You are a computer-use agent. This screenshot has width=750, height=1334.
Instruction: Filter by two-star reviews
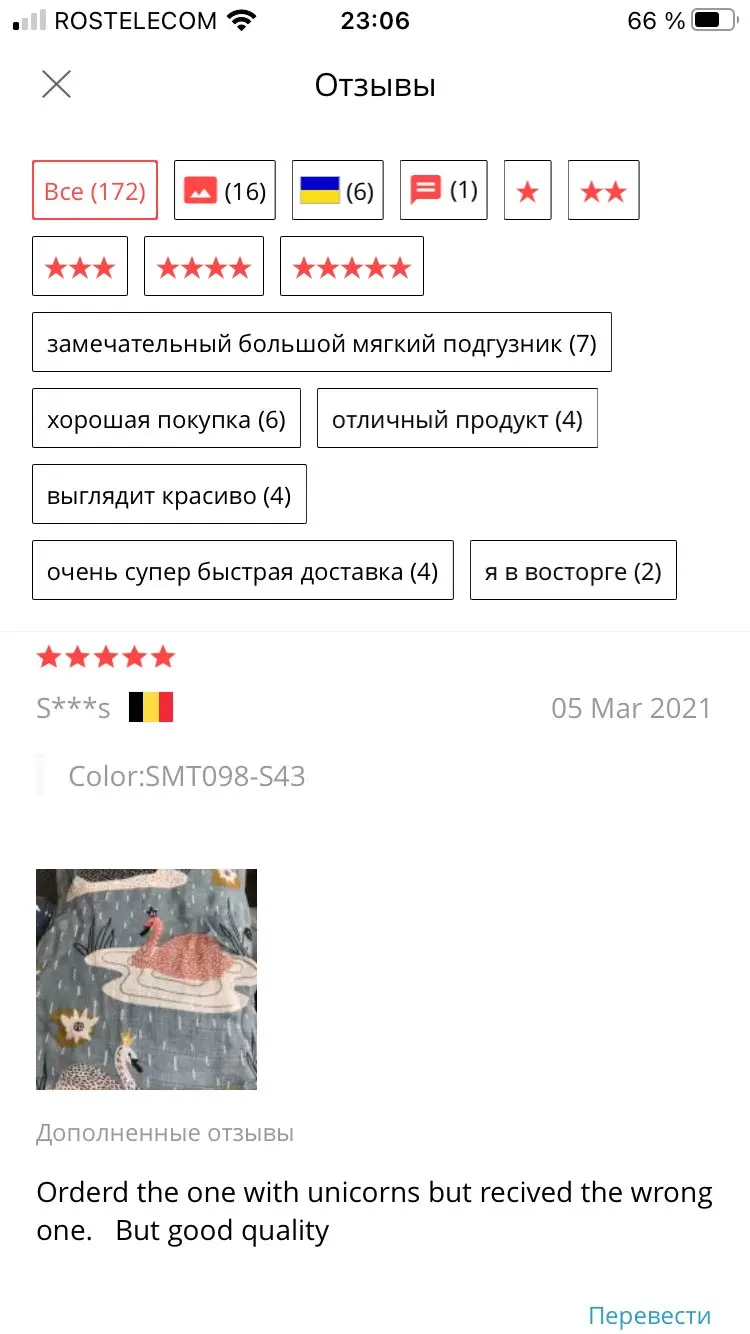[x=604, y=190]
